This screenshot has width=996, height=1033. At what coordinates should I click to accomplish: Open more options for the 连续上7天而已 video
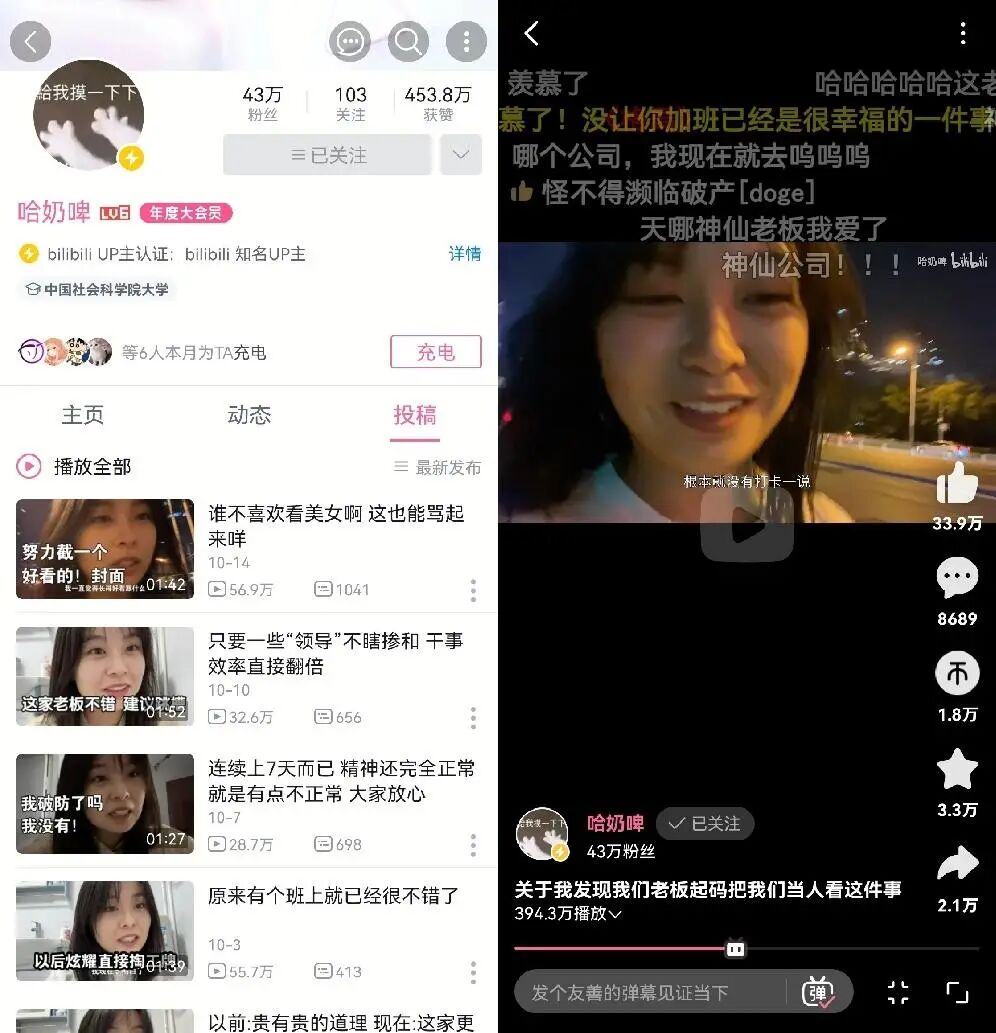[x=473, y=845]
